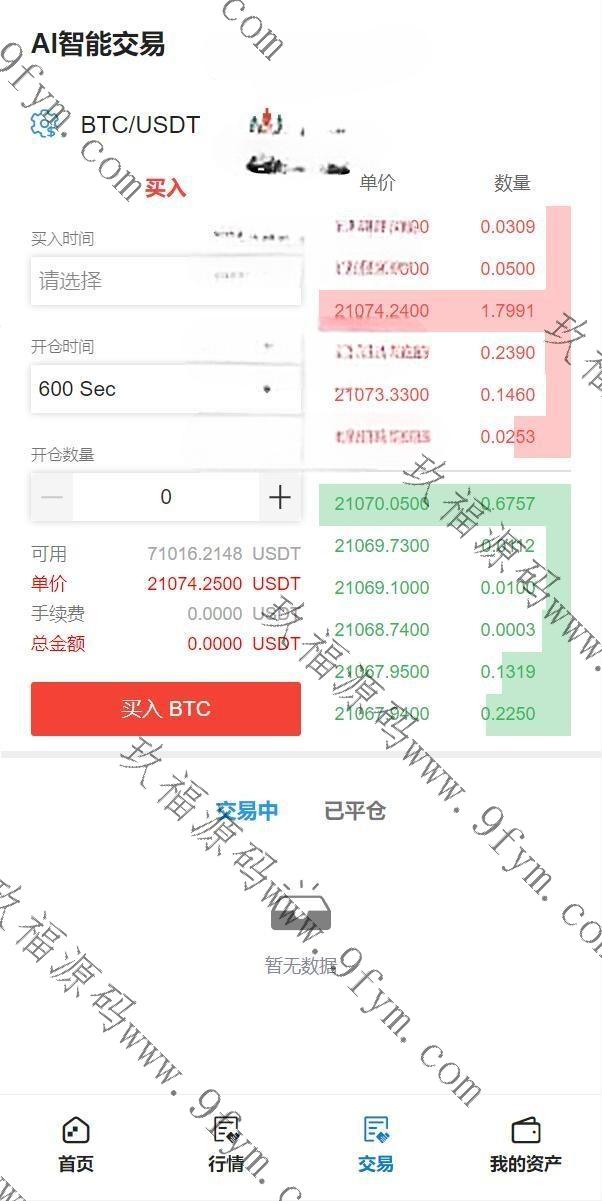This screenshot has height=1201, width=602.
Task: Expand the 600 Sec duration dropdown
Action: click(x=165, y=389)
